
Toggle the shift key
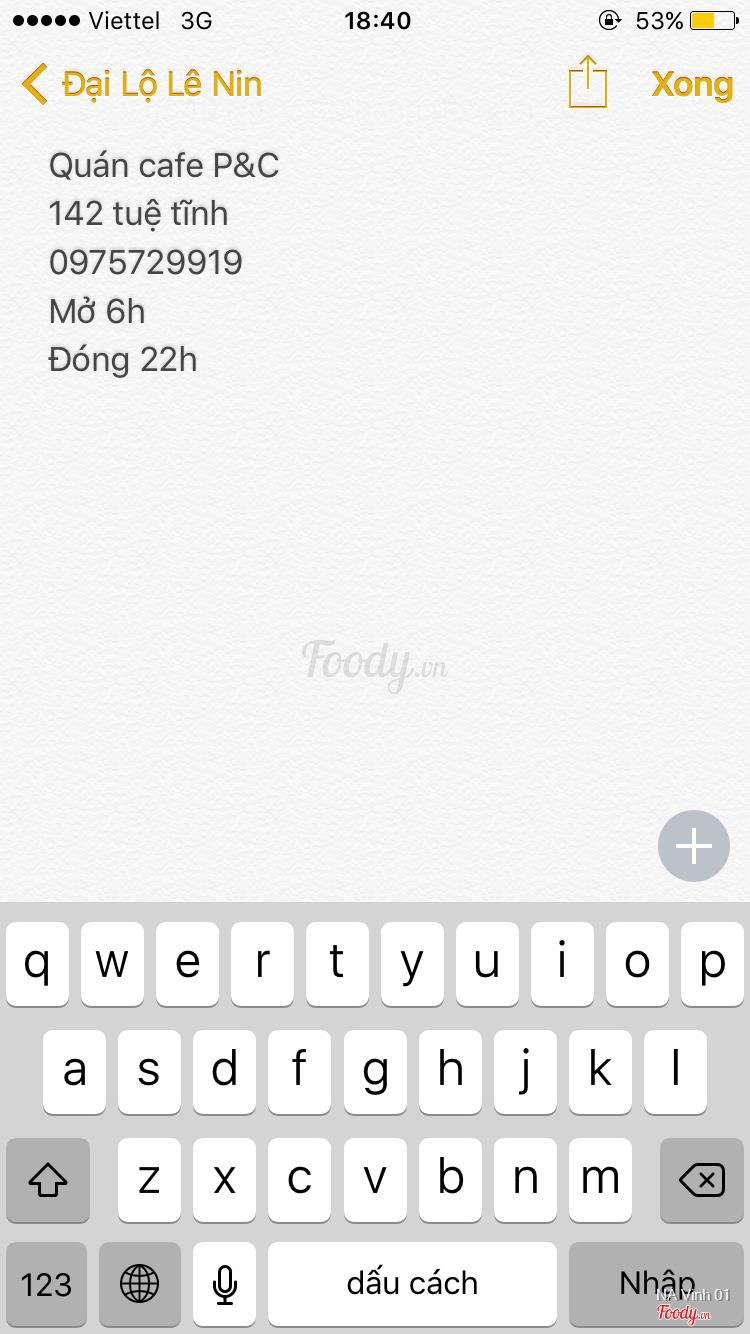(48, 1180)
